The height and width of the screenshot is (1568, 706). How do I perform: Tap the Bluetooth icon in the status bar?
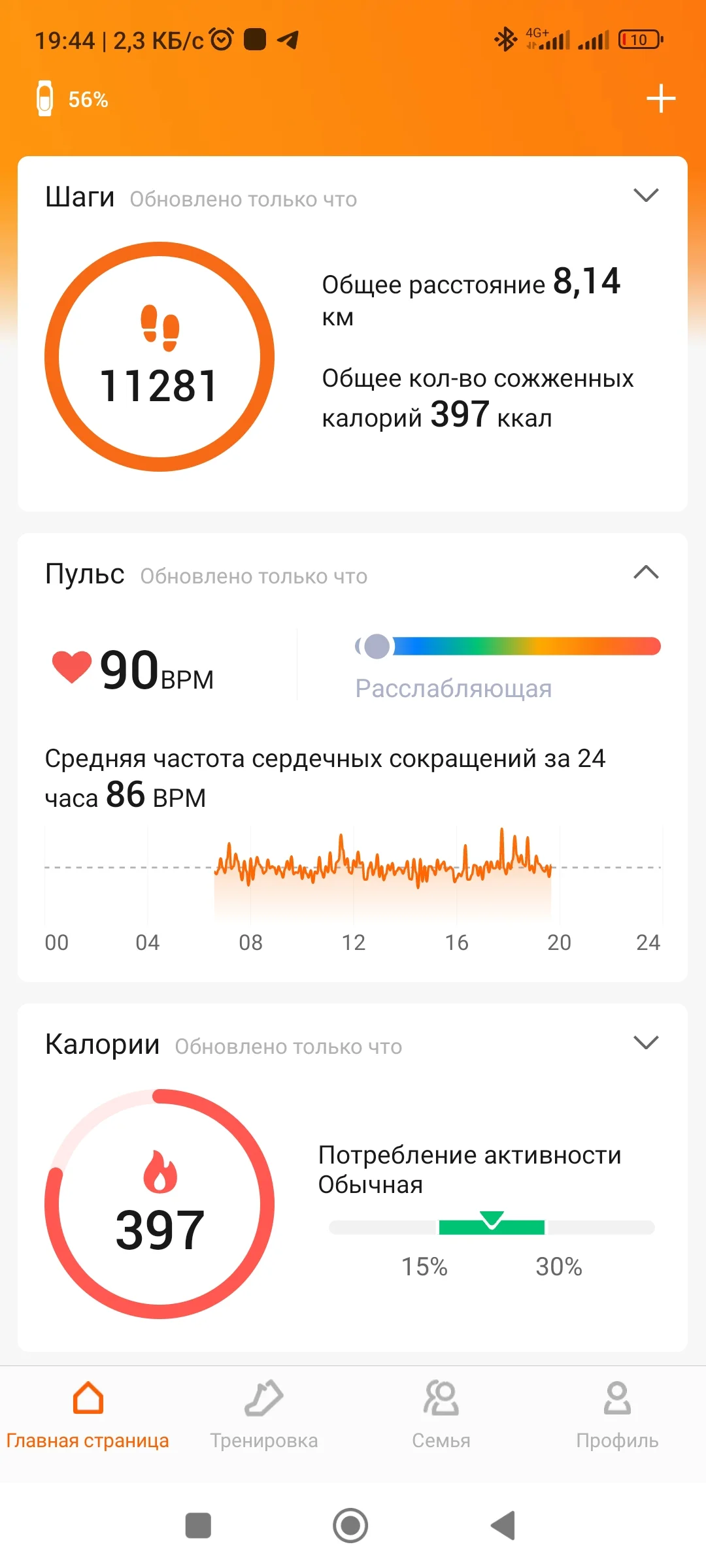pyautogui.click(x=505, y=39)
